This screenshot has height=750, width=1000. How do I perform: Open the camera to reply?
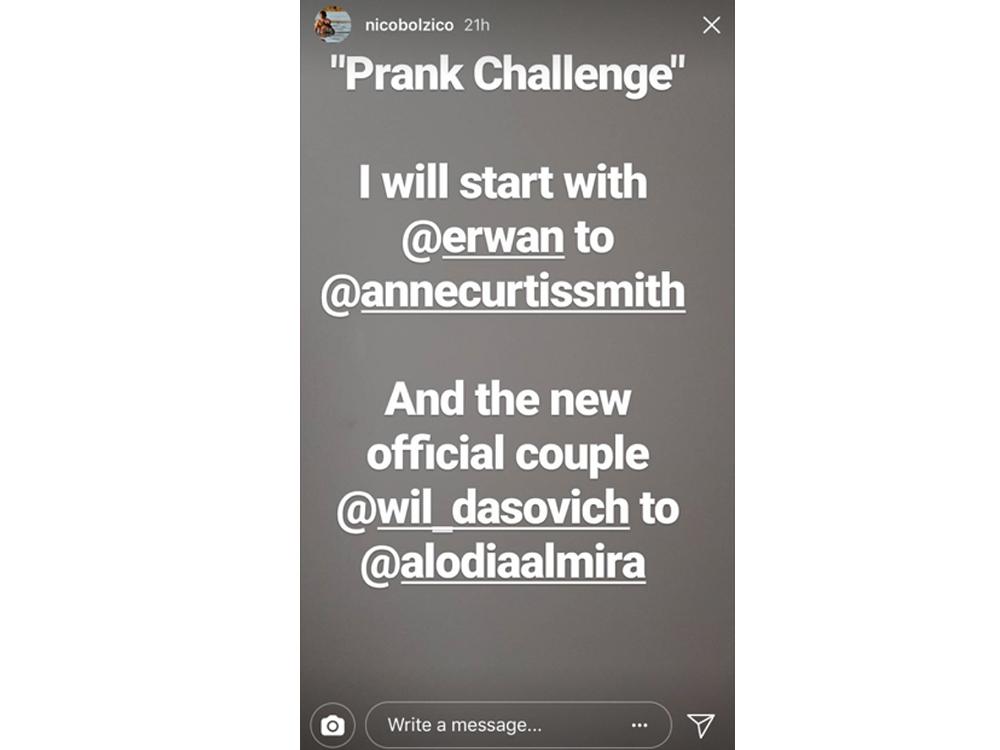click(x=332, y=725)
